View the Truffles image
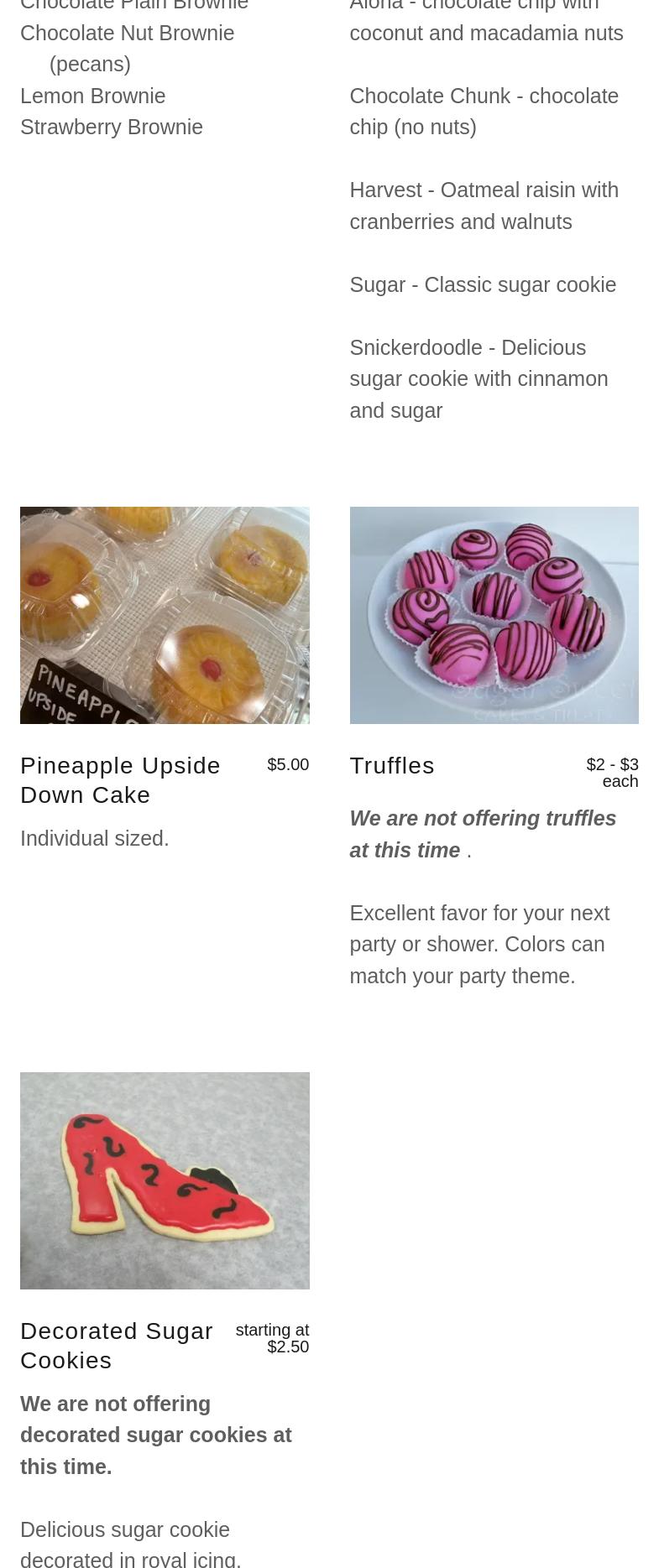The width and height of the screenshot is (659, 1568). coord(494,615)
